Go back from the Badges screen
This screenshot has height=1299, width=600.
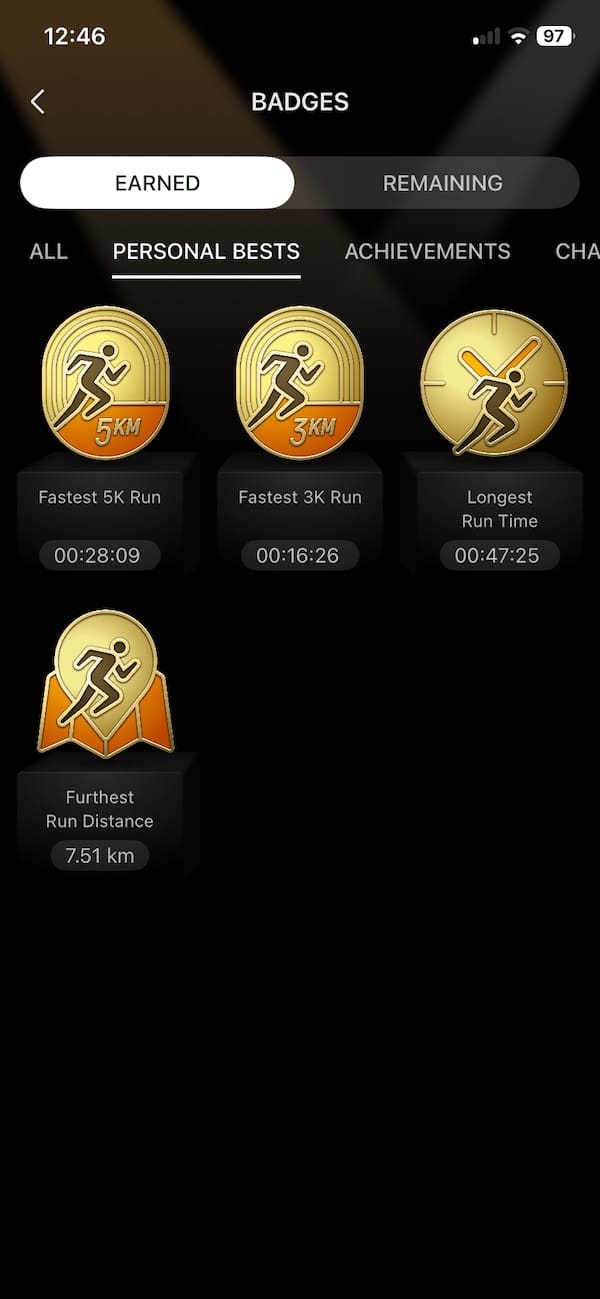pyautogui.click(x=38, y=102)
